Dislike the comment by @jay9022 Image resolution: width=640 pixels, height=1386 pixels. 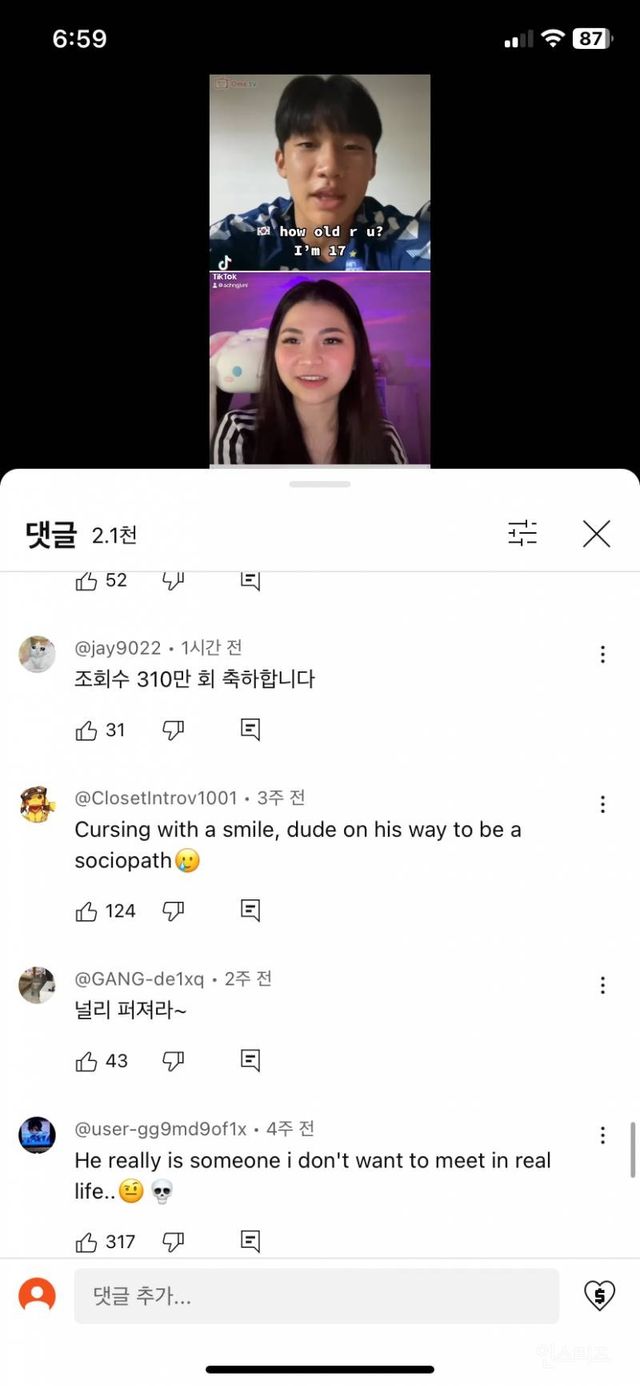click(x=173, y=731)
